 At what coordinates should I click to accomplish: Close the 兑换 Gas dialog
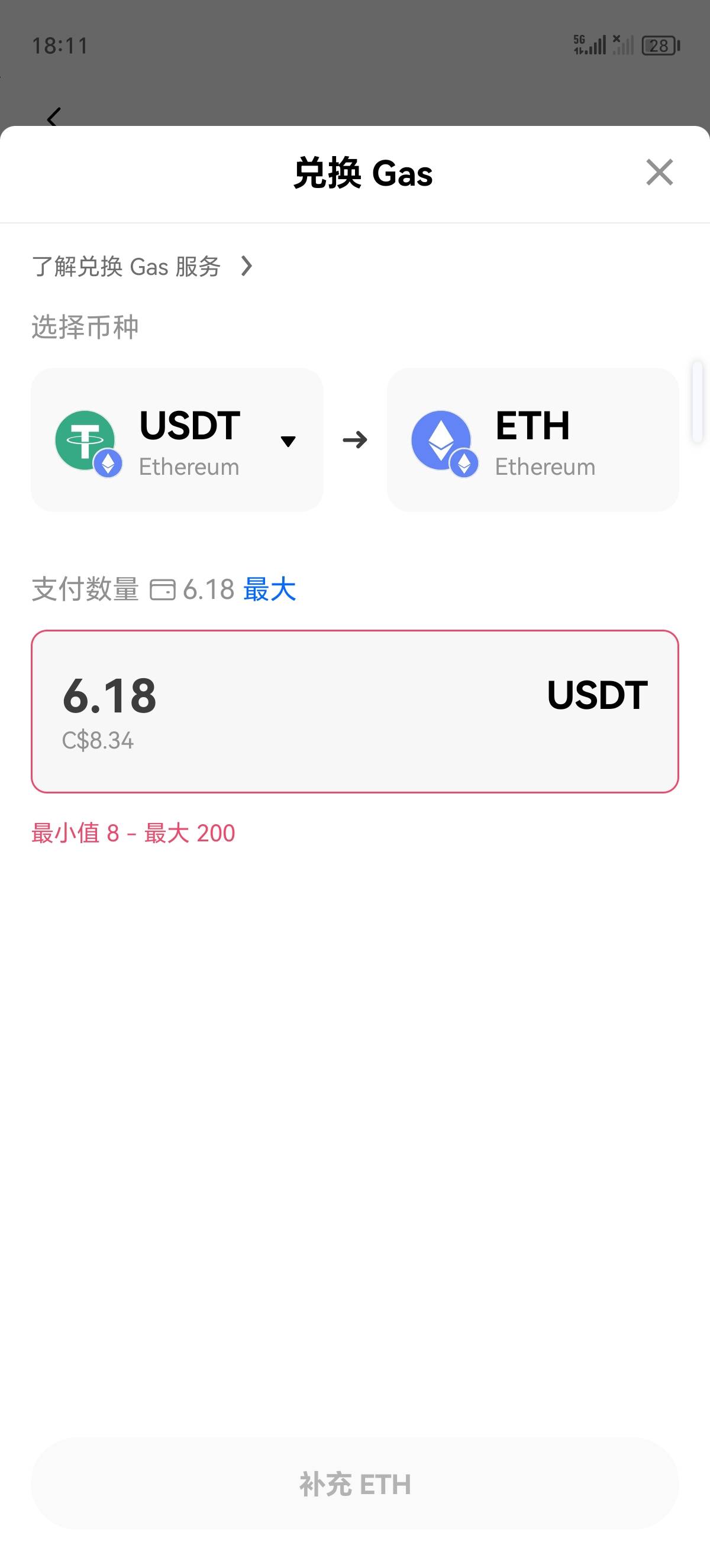[660, 172]
